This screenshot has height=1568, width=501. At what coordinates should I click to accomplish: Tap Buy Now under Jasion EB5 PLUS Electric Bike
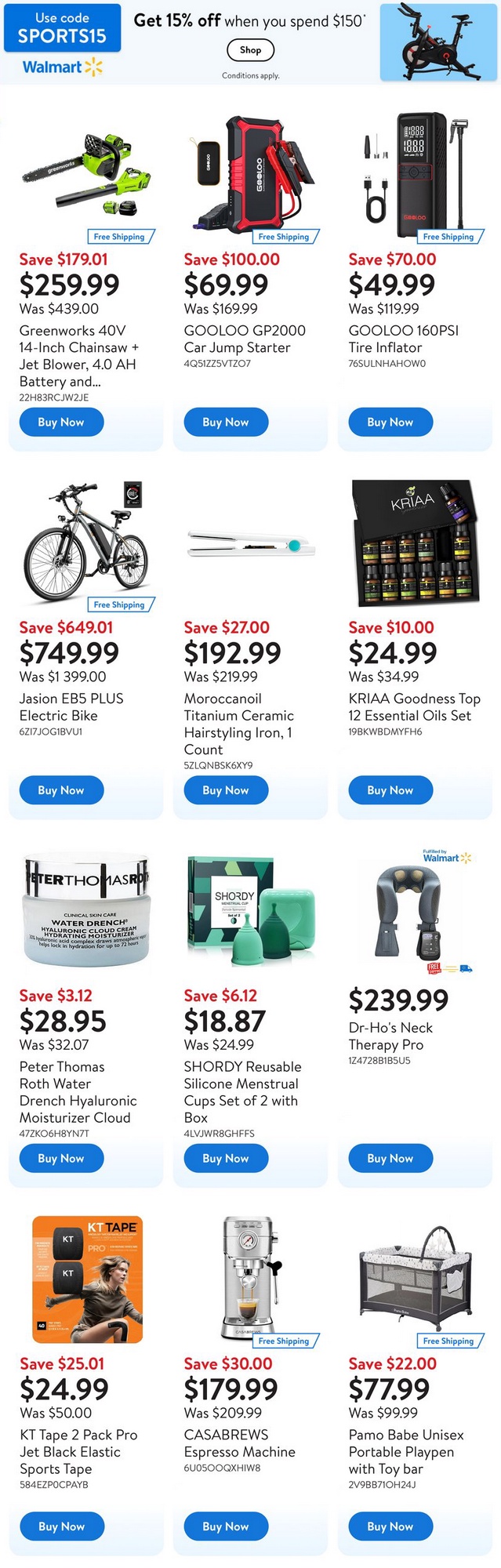pos(61,790)
